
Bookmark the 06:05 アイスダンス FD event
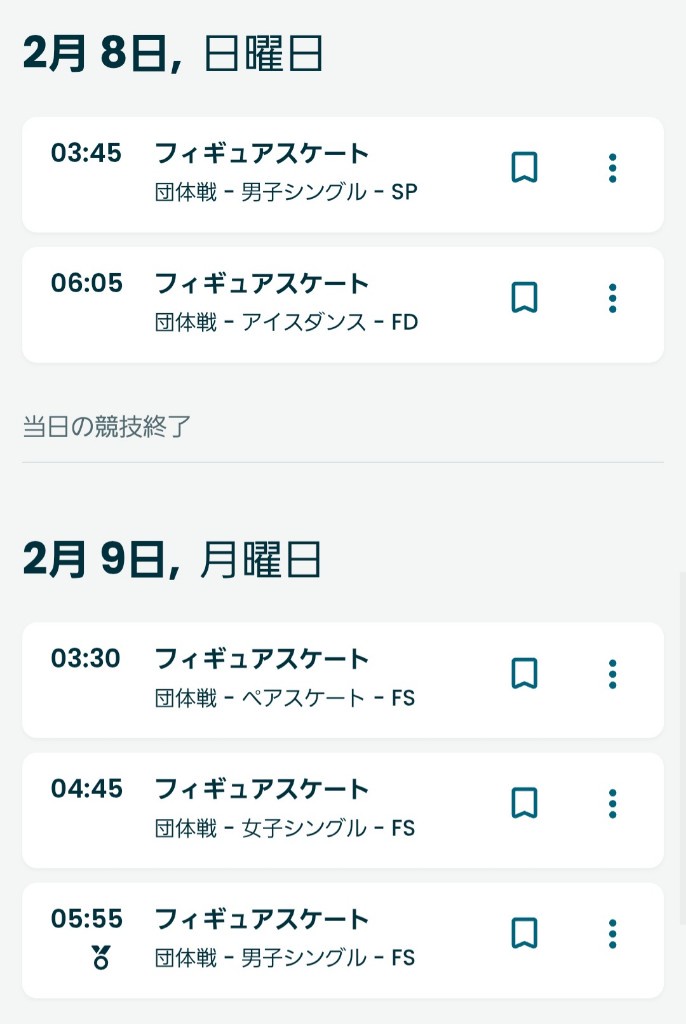pyautogui.click(x=524, y=298)
